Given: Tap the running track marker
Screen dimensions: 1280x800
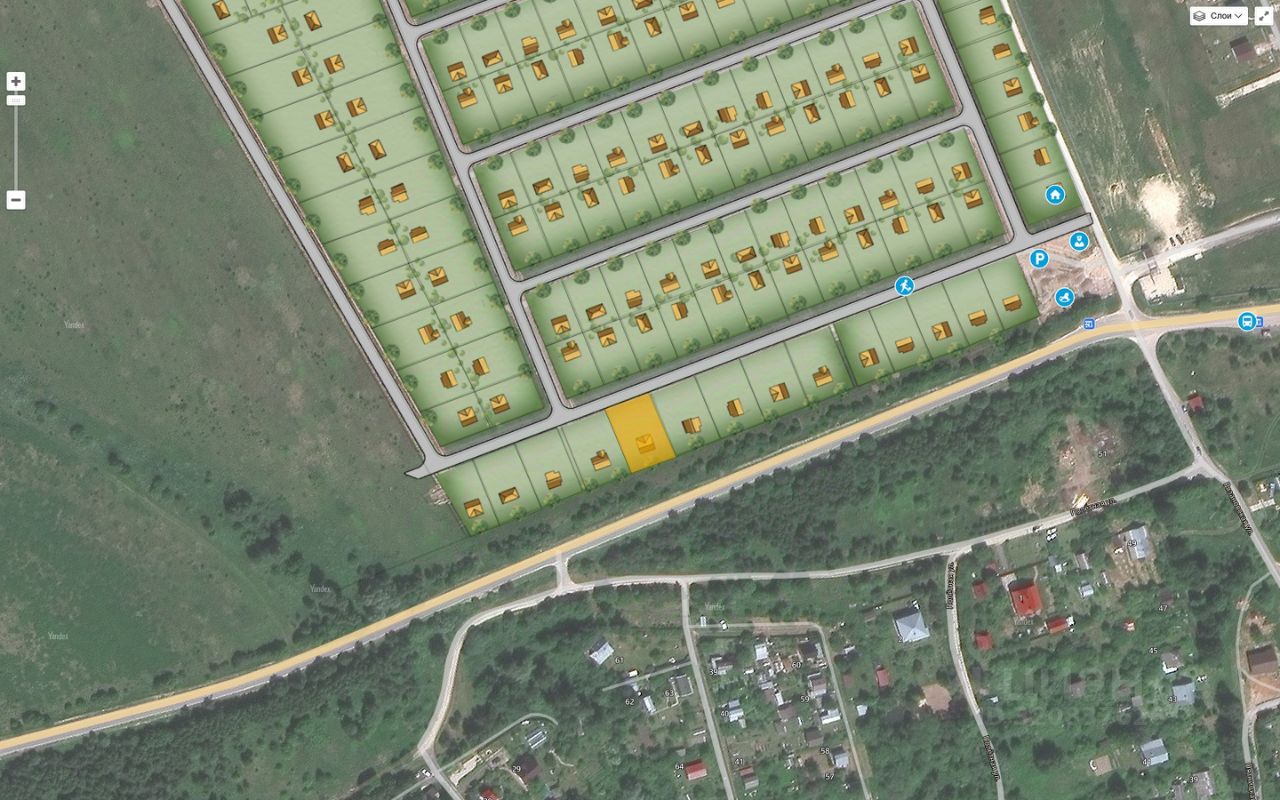Looking at the screenshot, I should point(904,286).
